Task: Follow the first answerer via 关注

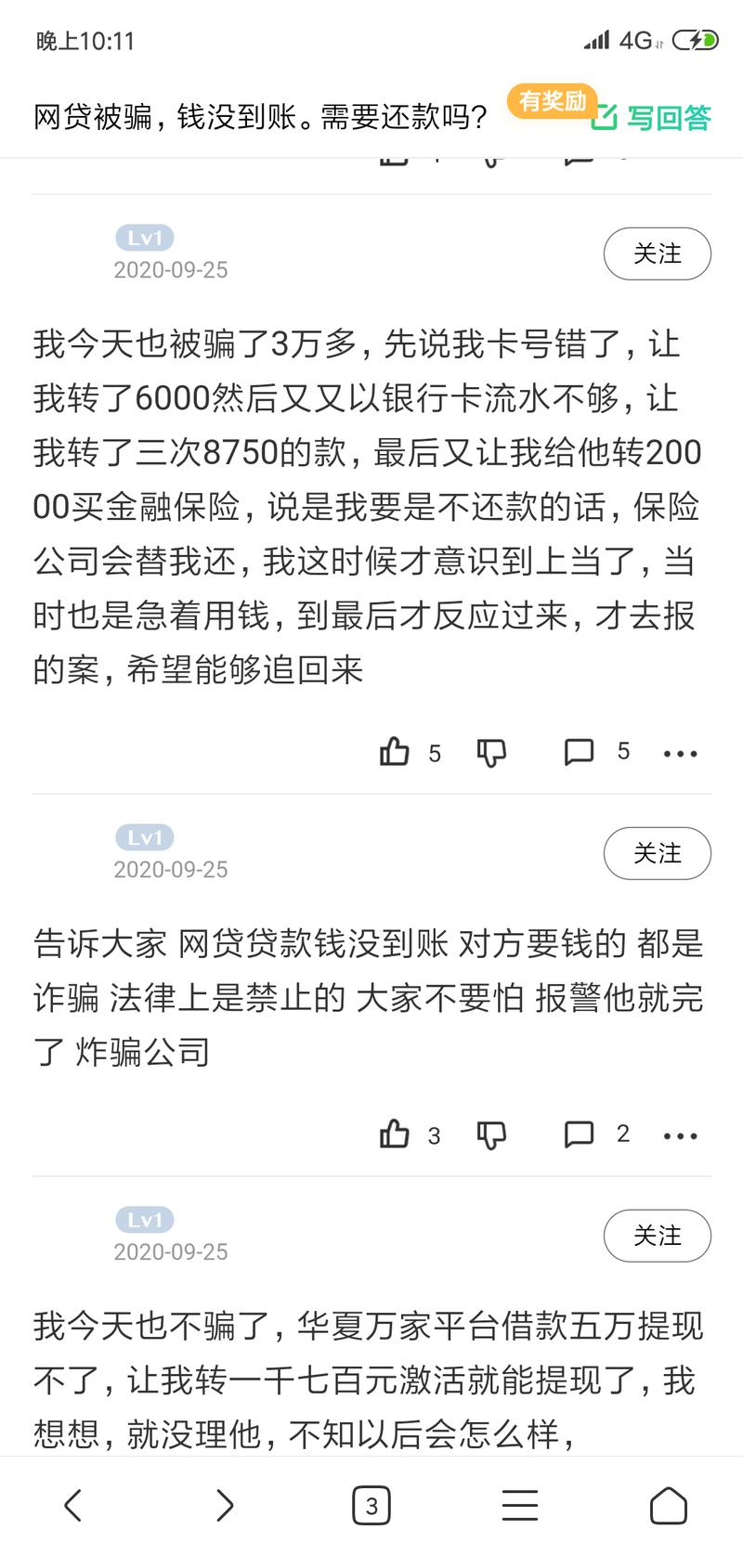Action: click(657, 253)
